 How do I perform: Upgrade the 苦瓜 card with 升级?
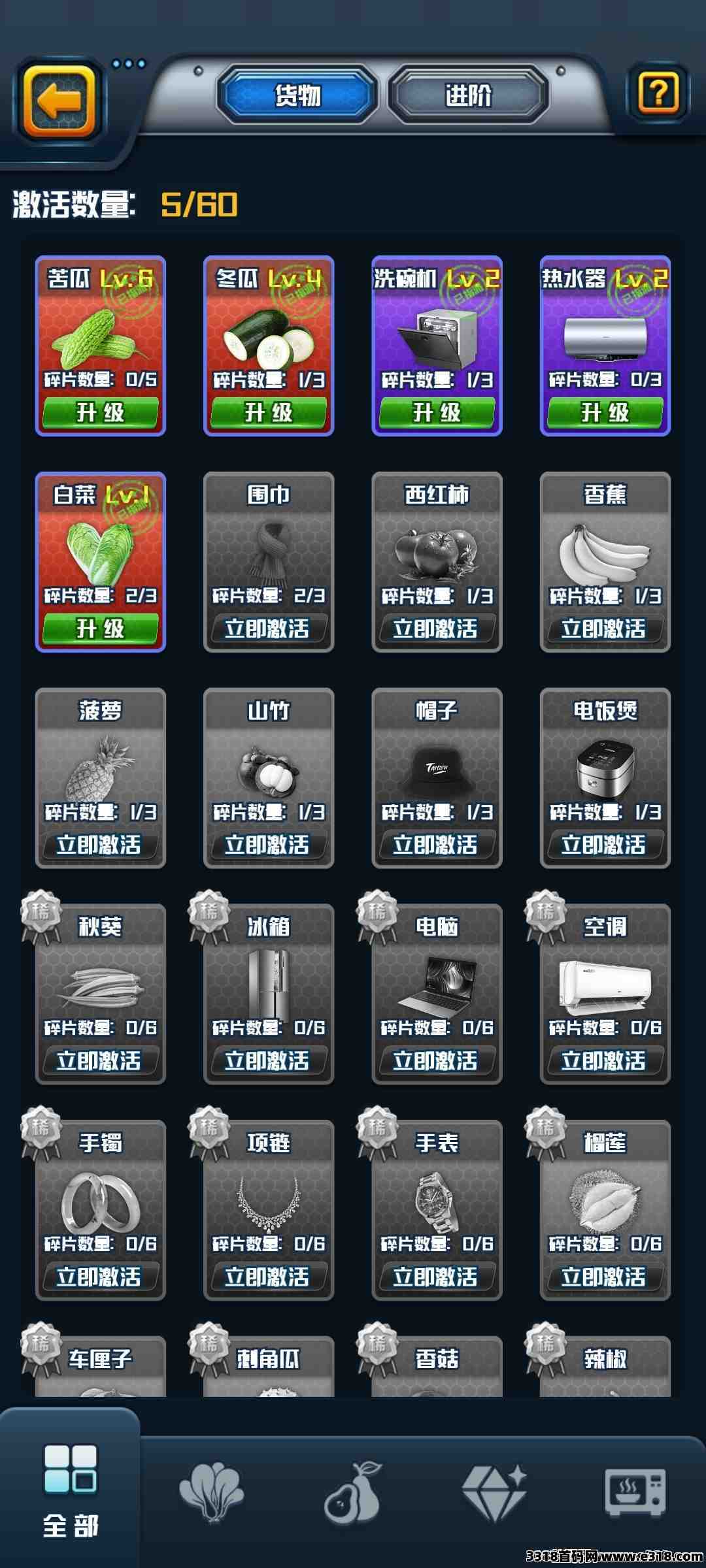pyautogui.click(x=100, y=413)
